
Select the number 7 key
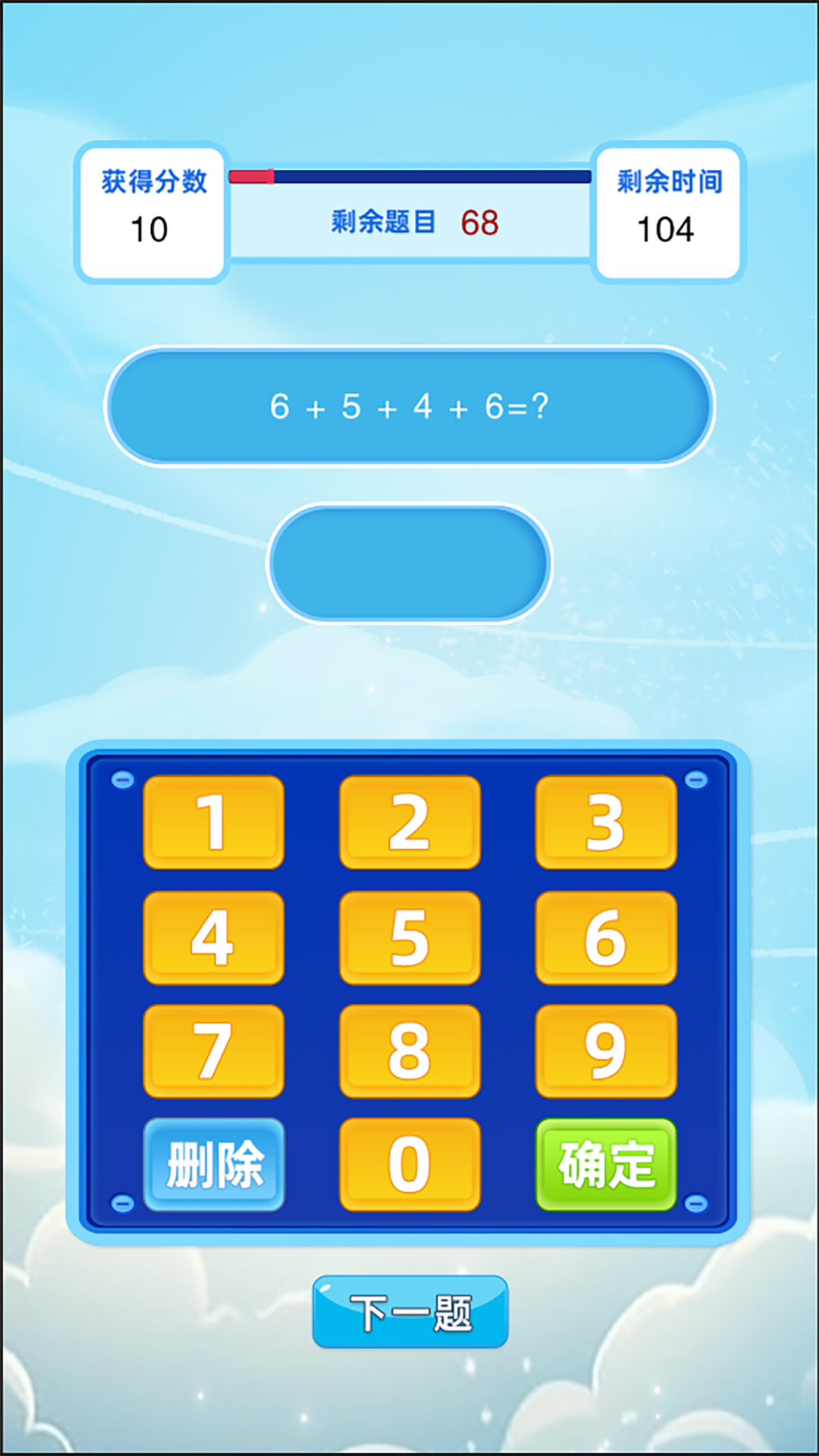point(213,1051)
